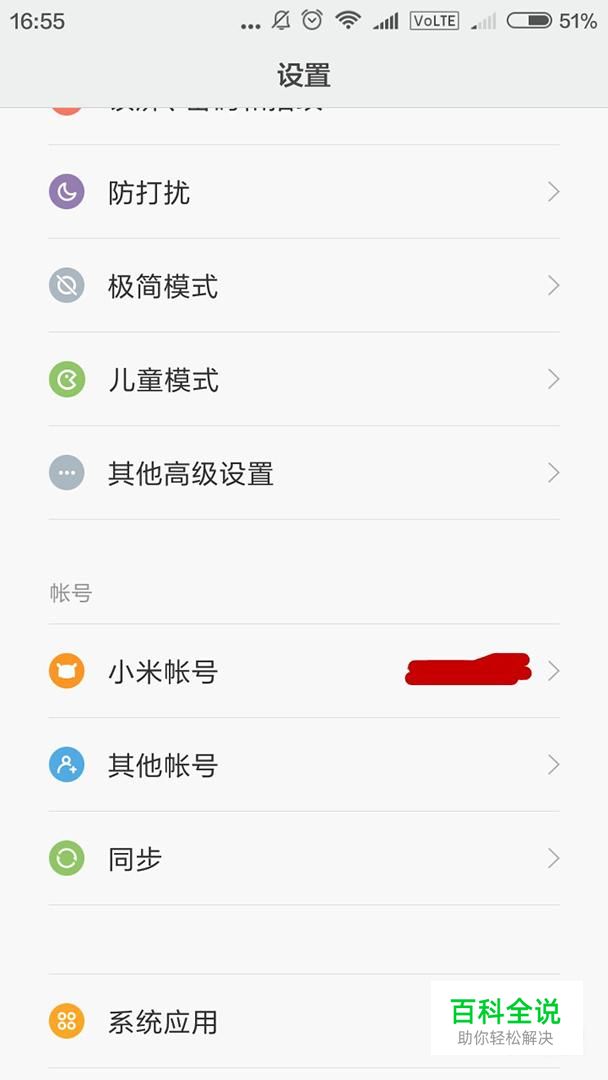Open 系统应用 settings
The width and height of the screenshot is (608, 1080).
click(x=240, y=1022)
